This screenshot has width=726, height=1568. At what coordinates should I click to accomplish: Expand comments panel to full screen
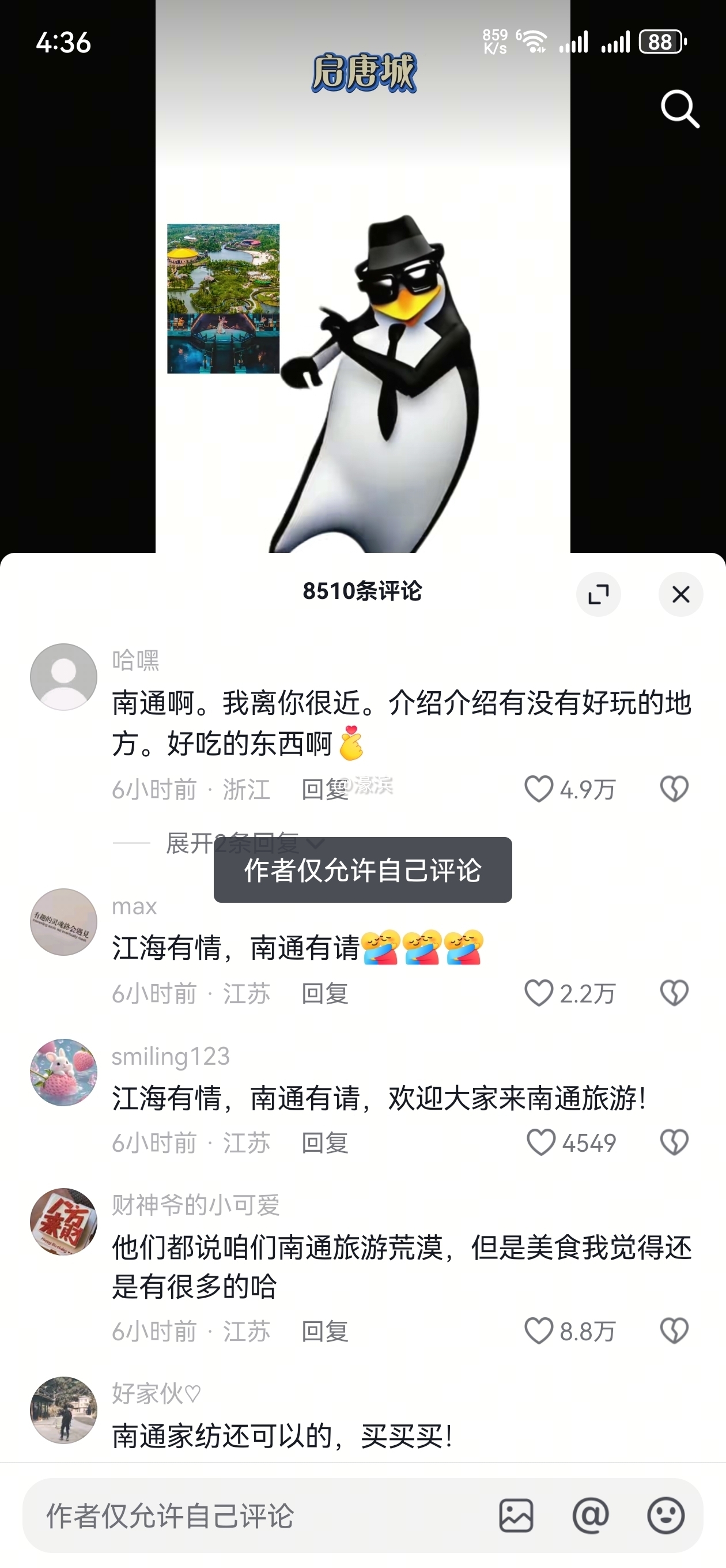(598, 594)
